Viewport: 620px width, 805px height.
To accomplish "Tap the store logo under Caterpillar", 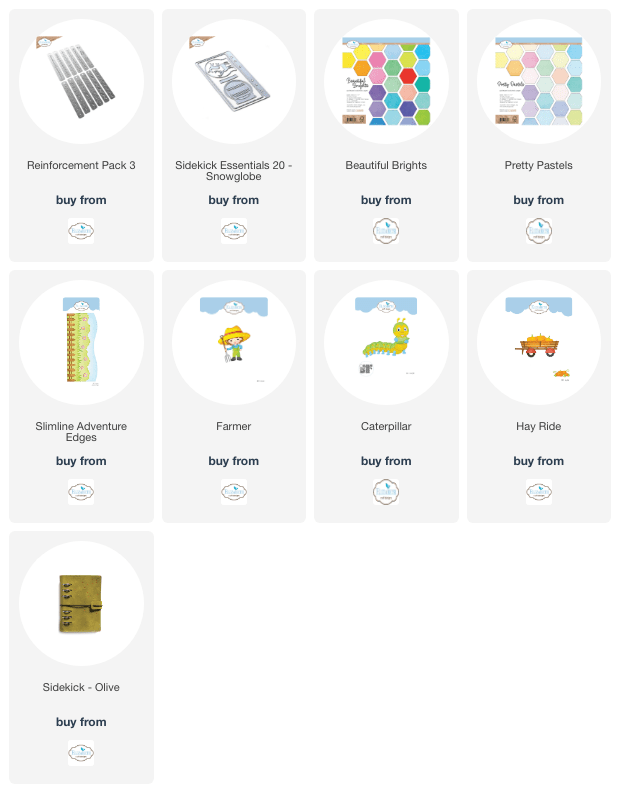I will [386, 492].
